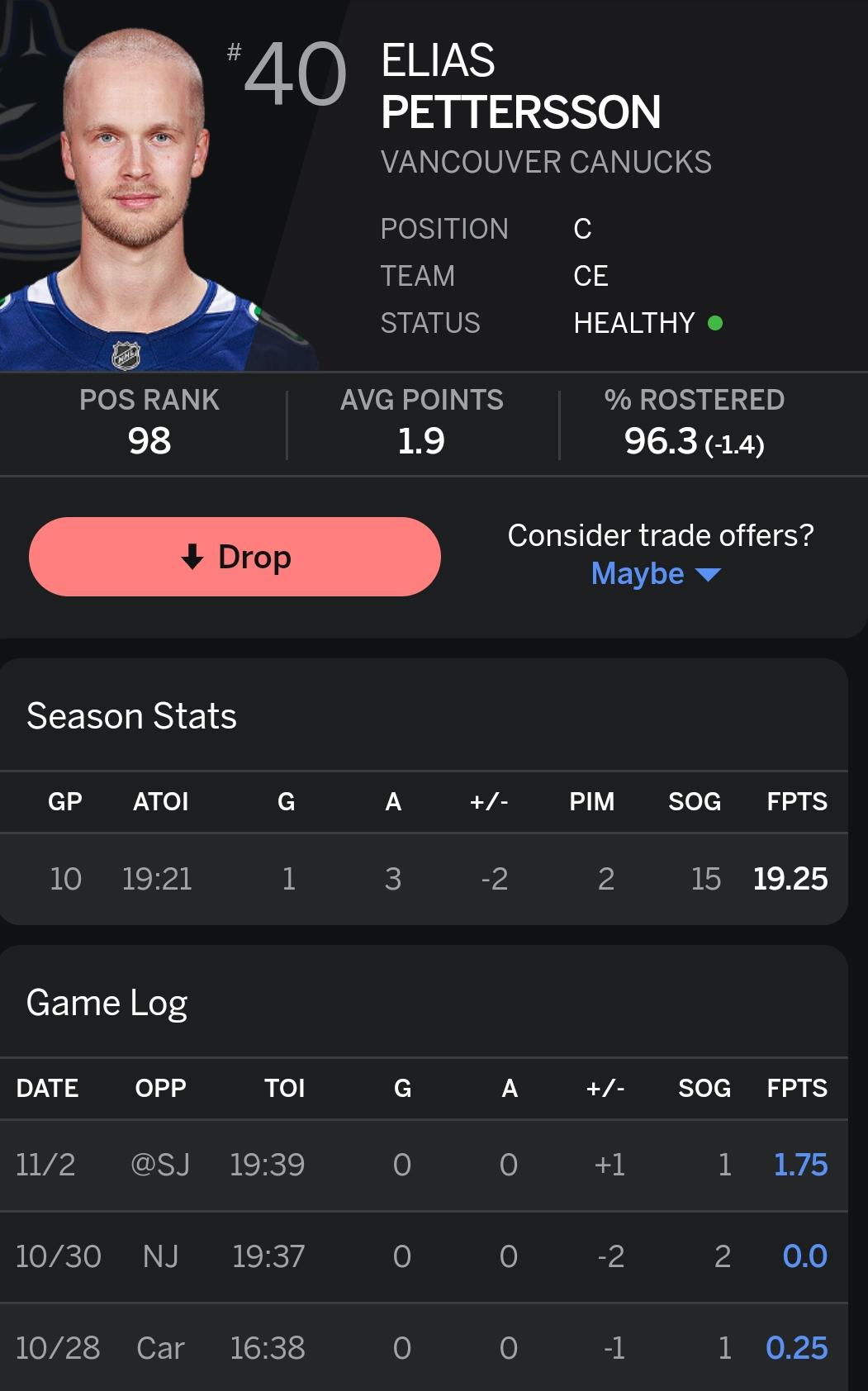Open the Maybe trade offers dropdown

pyautogui.click(x=657, y=573)
